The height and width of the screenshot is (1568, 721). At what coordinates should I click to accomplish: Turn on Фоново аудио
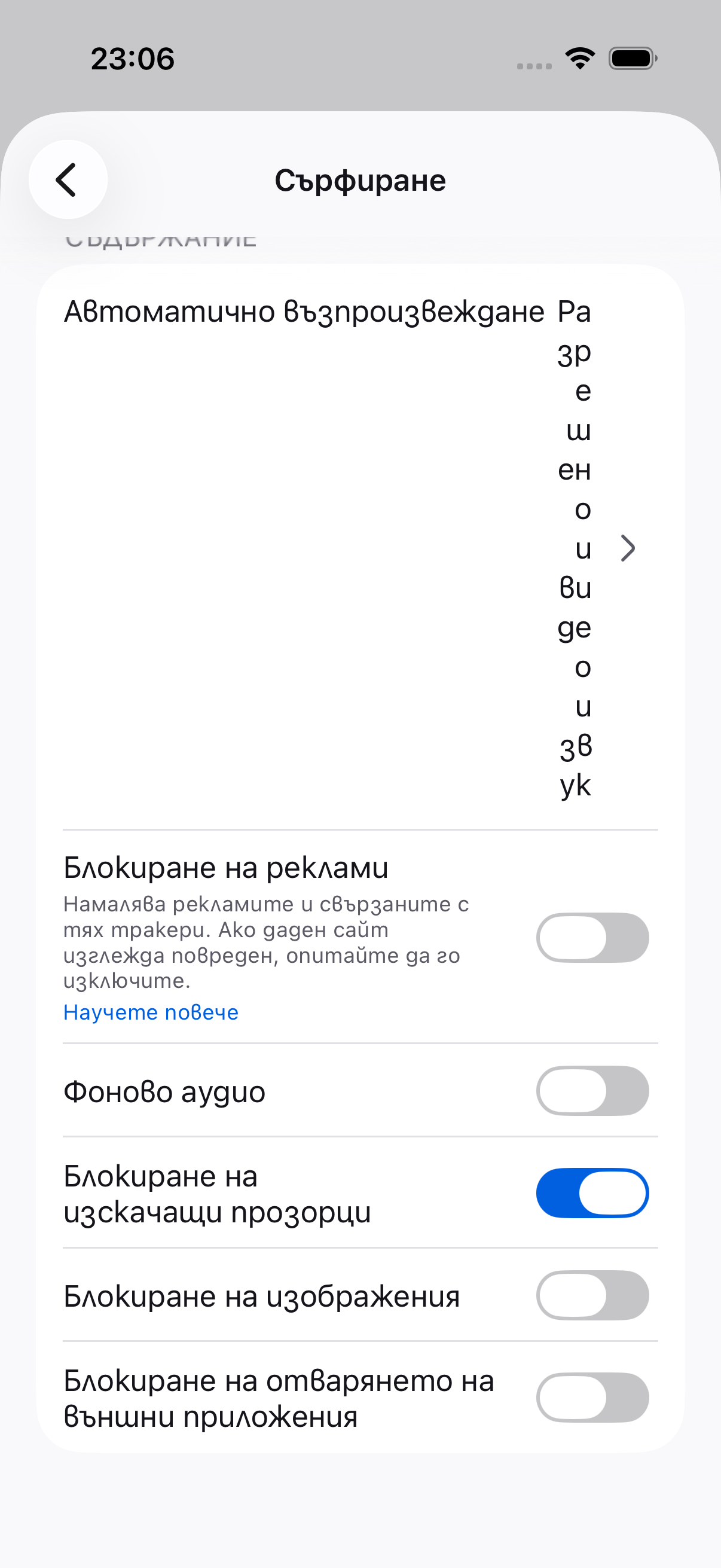[592, 1091]
